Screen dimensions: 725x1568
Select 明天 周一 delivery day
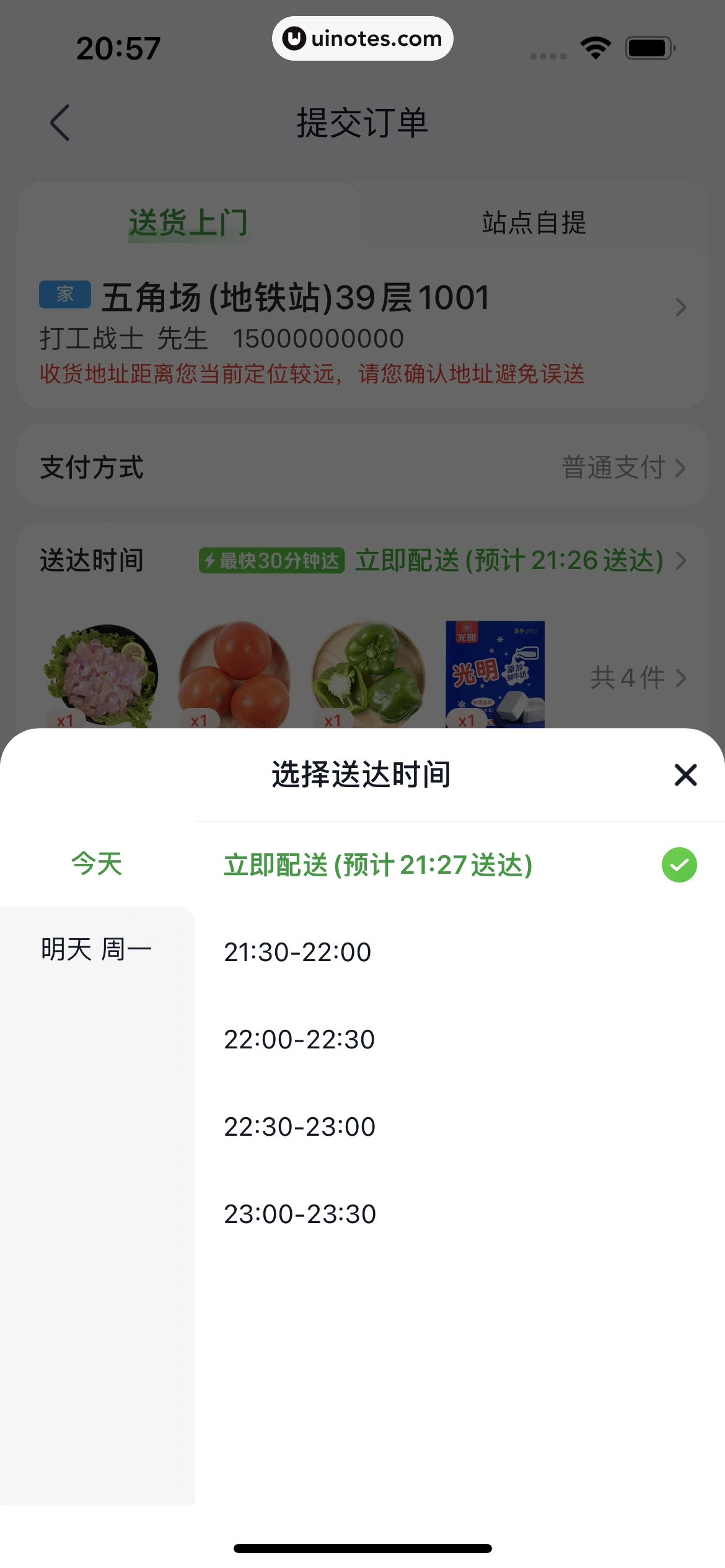click(x=96, y=947)
